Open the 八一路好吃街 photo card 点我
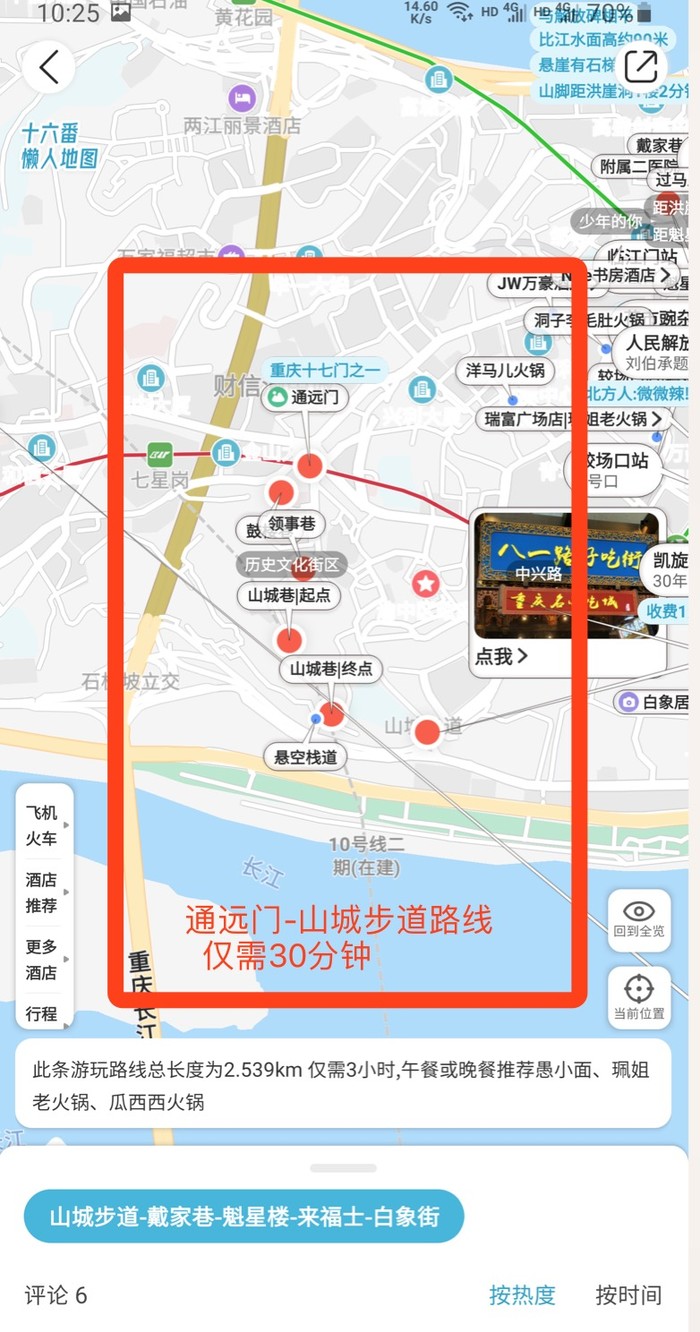 click(x=500, y=656)
